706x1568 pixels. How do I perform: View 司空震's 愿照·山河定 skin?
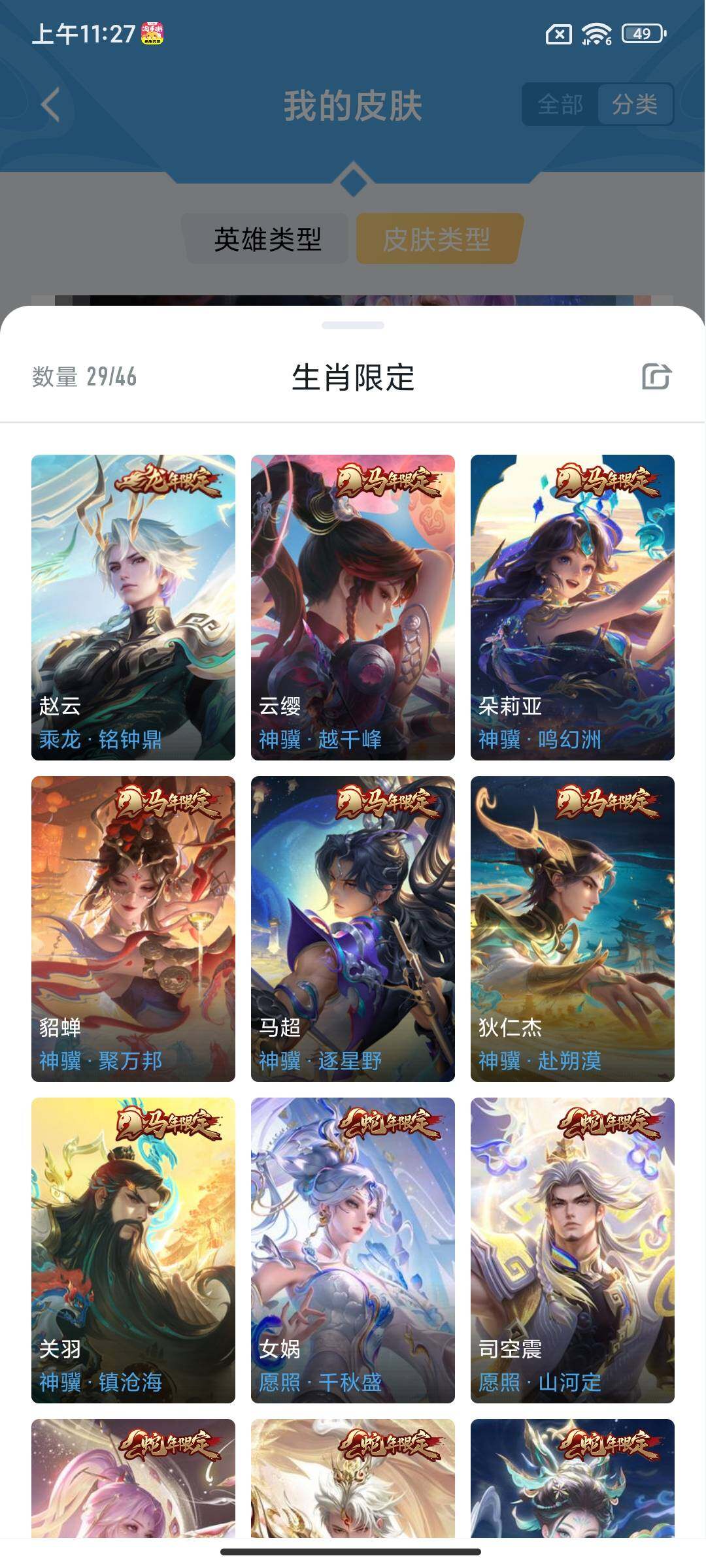point(573,1250)
